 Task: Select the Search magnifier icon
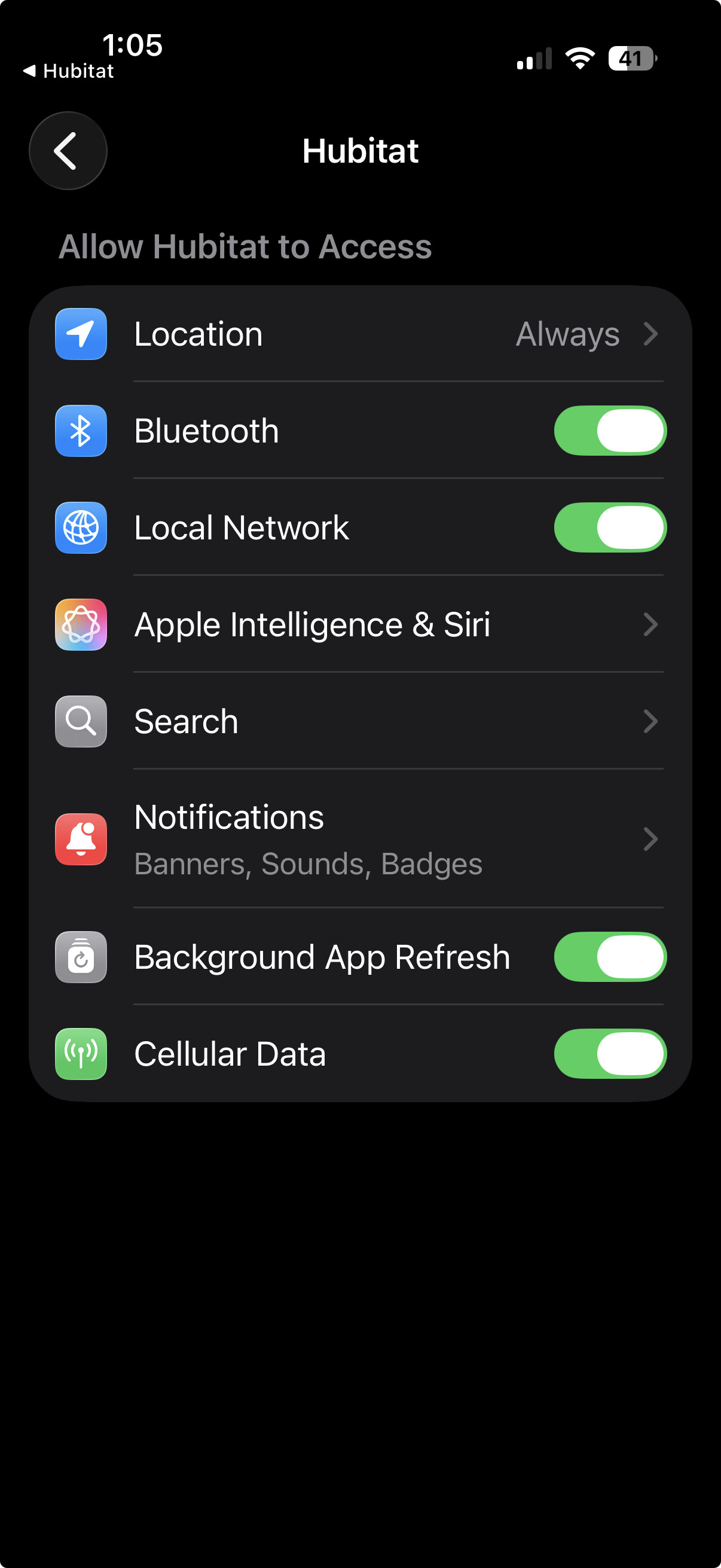pos(80,721)
